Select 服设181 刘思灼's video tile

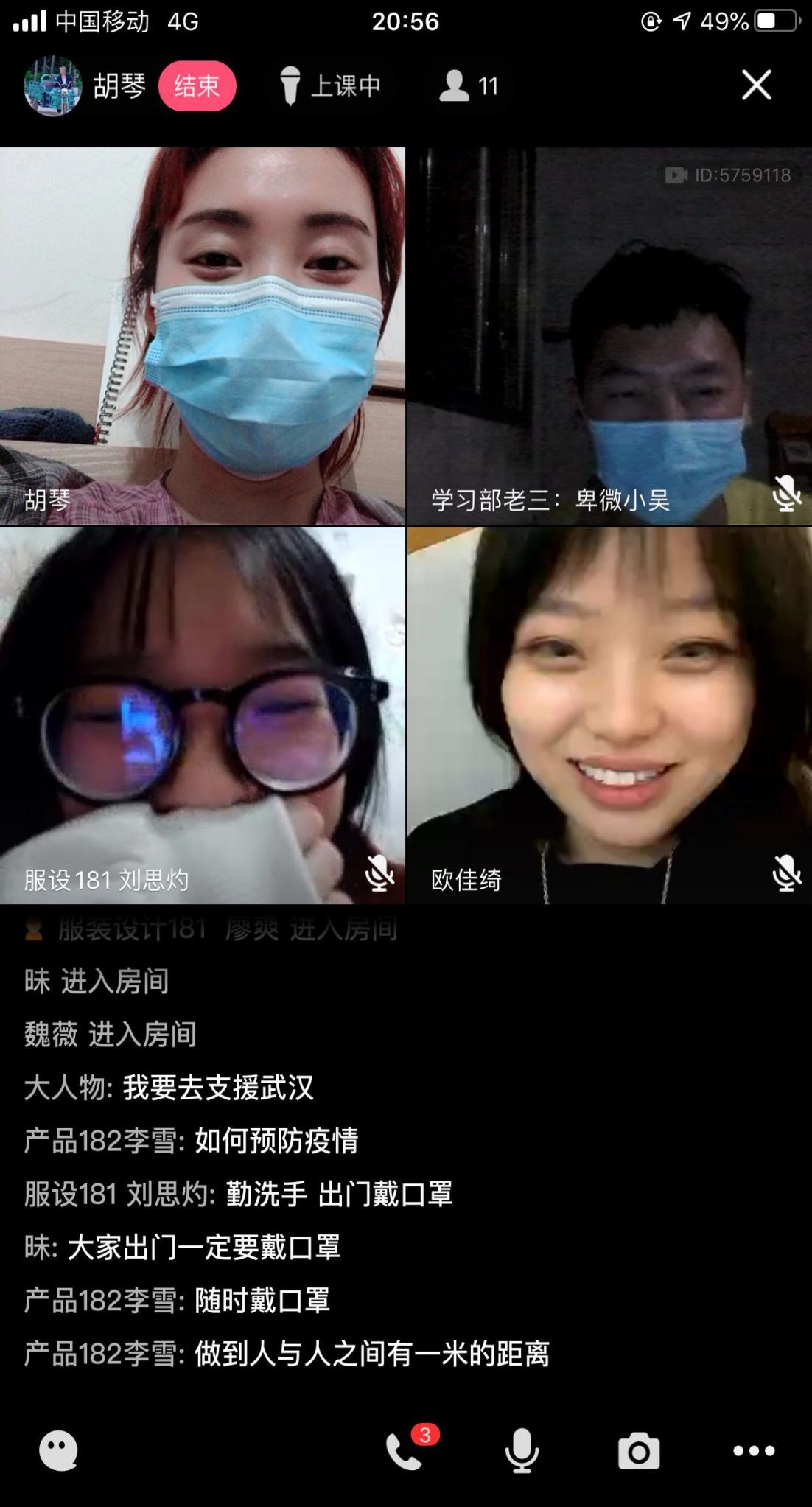pos(202,715)
